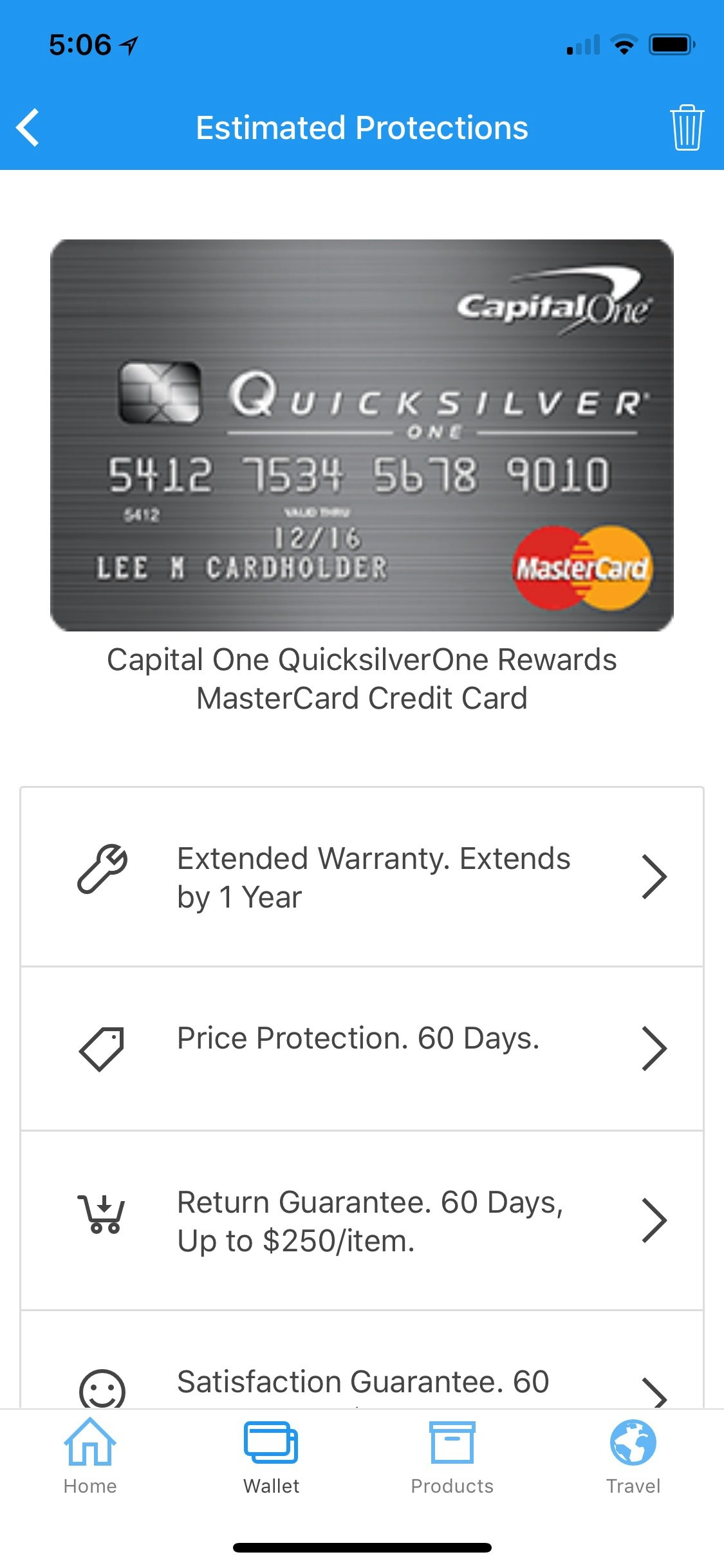Switch to the Home tab
Image resolution: width=724 pixels, height=1568 pixels.
(90, 1457)
